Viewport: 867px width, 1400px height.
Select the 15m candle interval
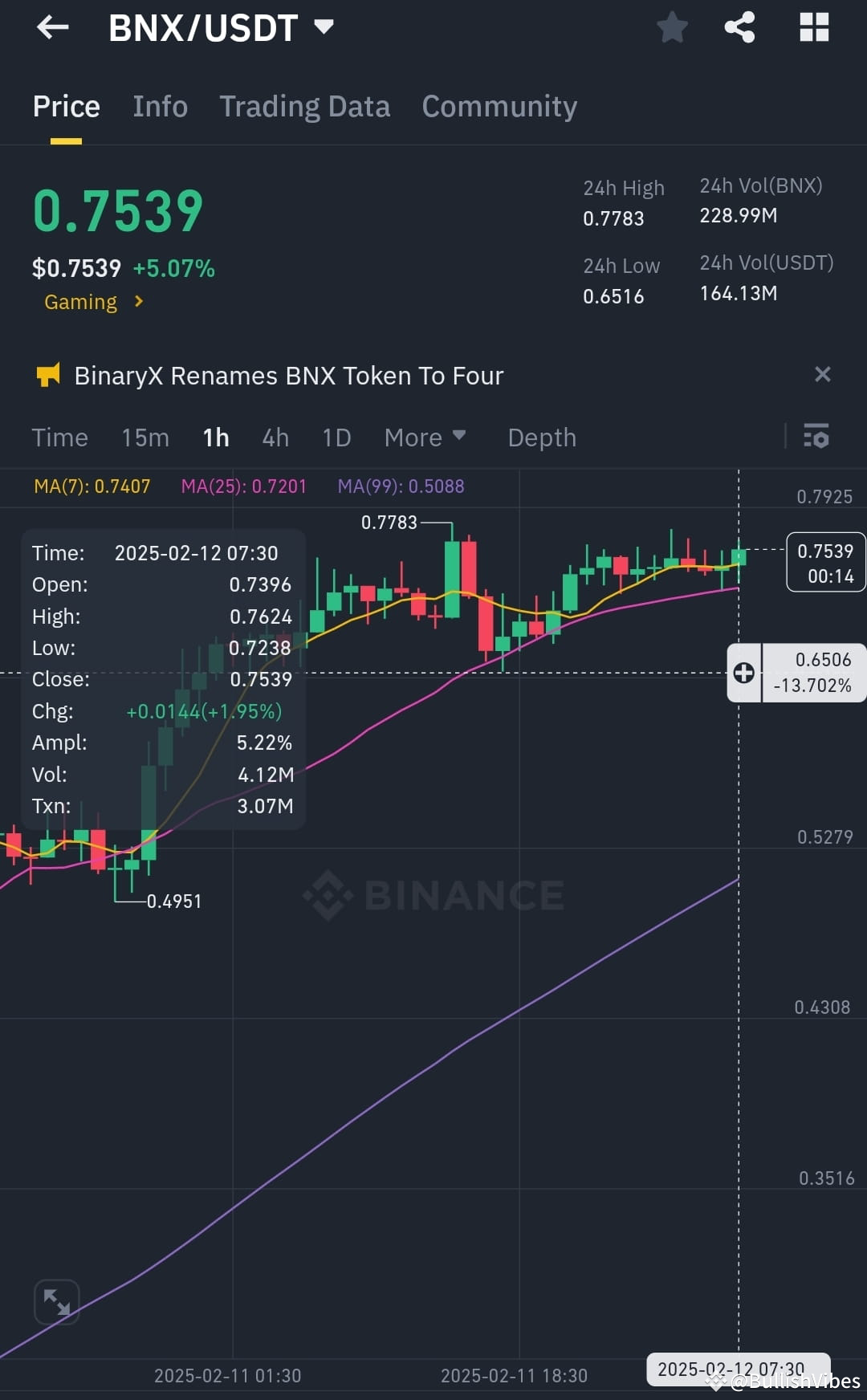[x=144, y=437]
